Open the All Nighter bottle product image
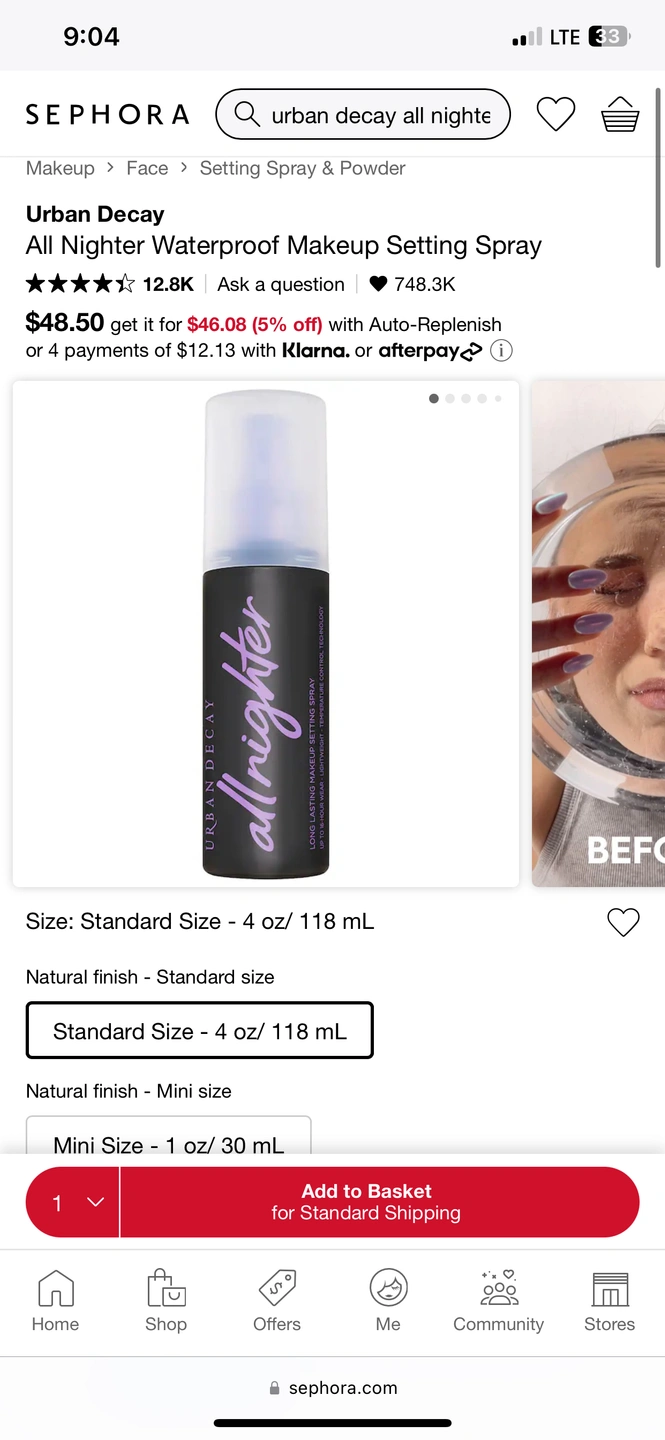Screen dimensions: 665x1440 pyautogui.click(x=266, y=634)
